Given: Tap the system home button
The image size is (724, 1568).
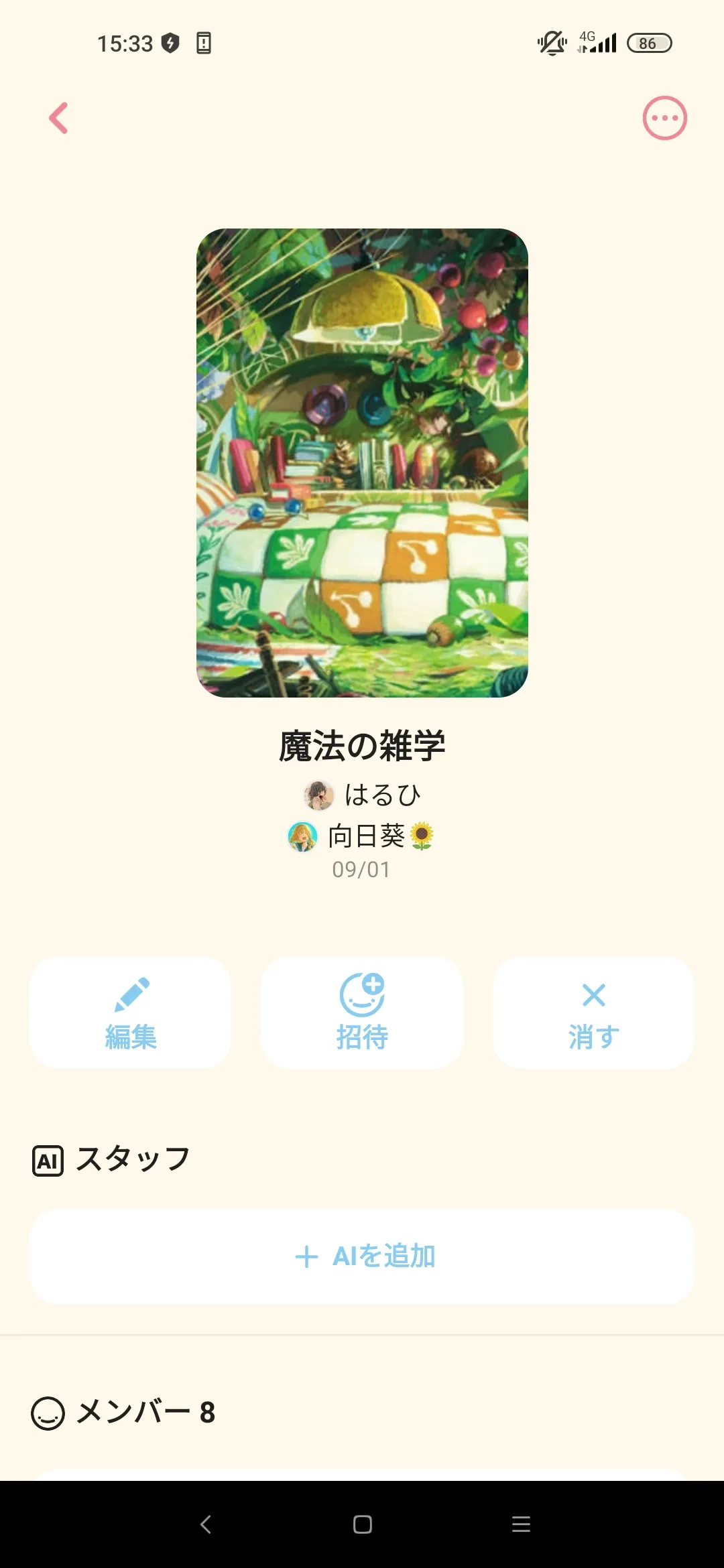Looking at the screenshot, I should point(362,1524).
